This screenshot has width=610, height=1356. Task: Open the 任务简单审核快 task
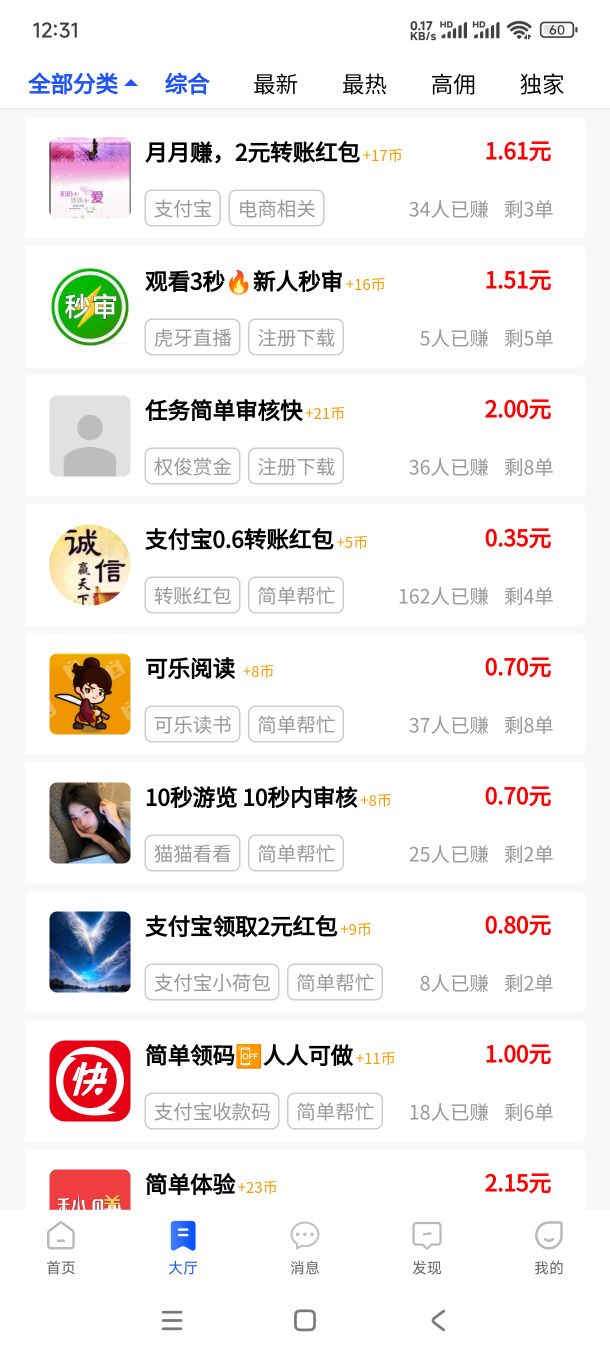305,436
